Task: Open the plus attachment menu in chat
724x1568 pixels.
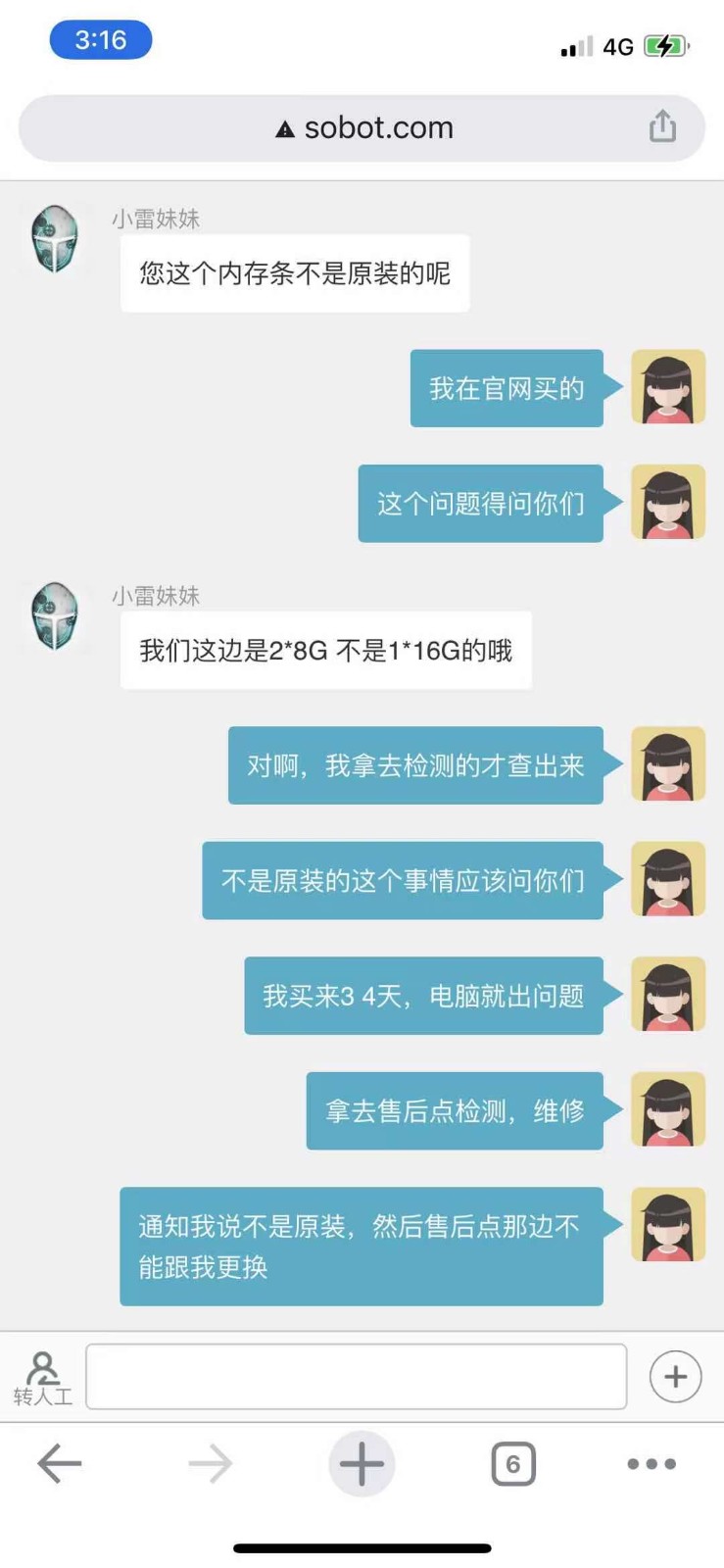Action: coord(675,1377)
